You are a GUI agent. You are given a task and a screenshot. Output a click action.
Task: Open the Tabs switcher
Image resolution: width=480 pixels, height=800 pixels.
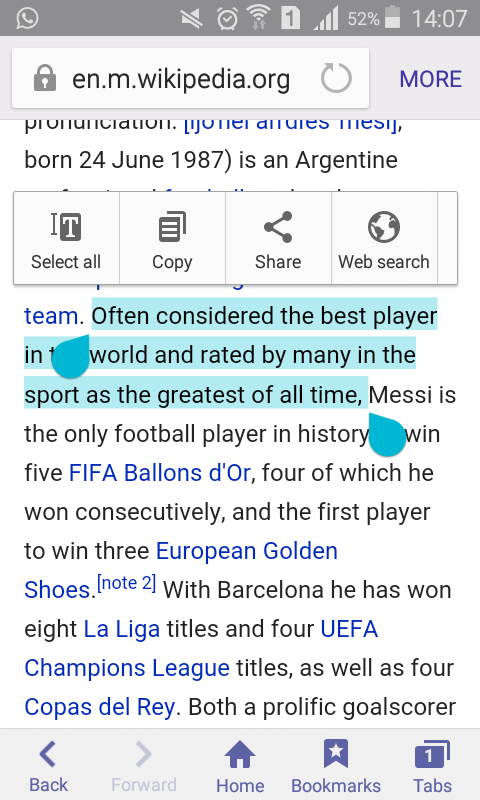tap(432, 766)
